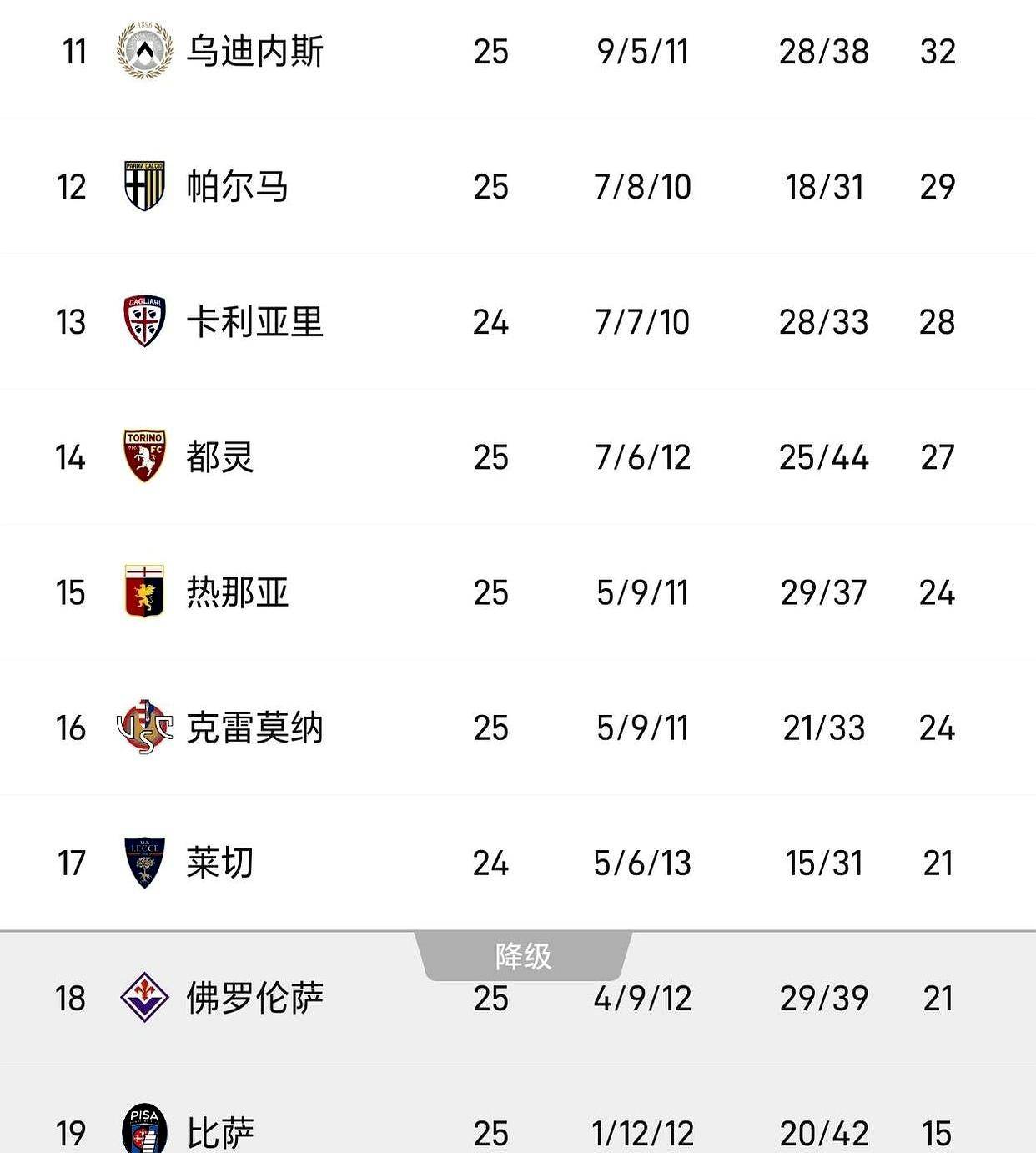
Task: Open the 卡利亚里 team row
Action: pos(254,322)
